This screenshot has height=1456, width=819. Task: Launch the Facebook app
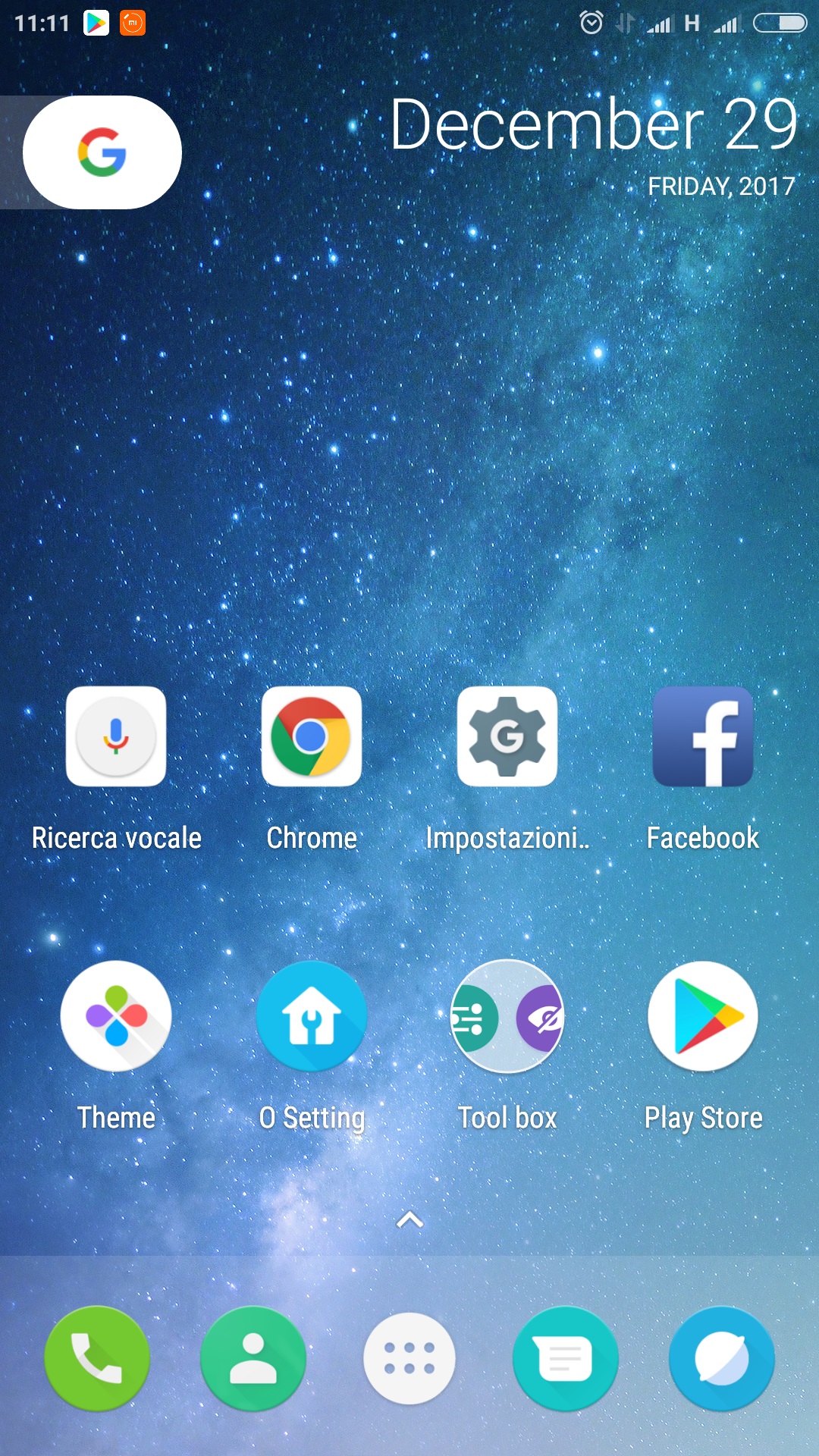click(702, 736)
